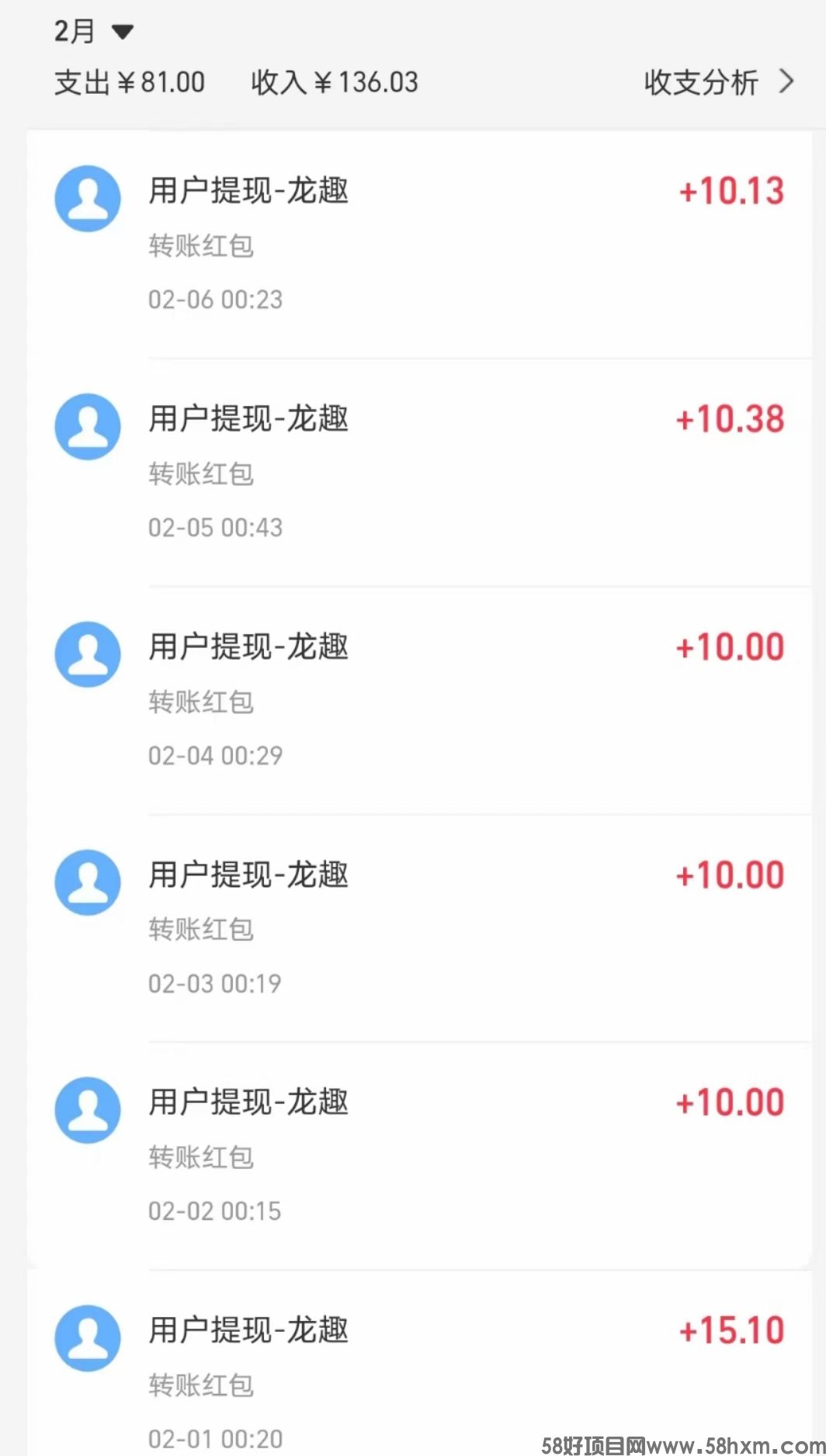The height and width of the screenshot is (1456, 826).
Task: Open the +10.13 transaction from 02-06
Action: click(x=419, y=244)
